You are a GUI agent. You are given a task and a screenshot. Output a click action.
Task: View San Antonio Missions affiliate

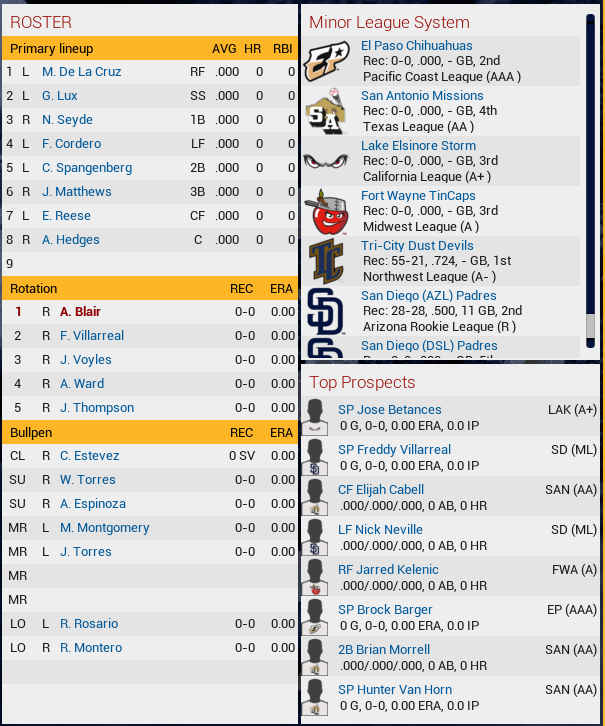tap(422, 96)
